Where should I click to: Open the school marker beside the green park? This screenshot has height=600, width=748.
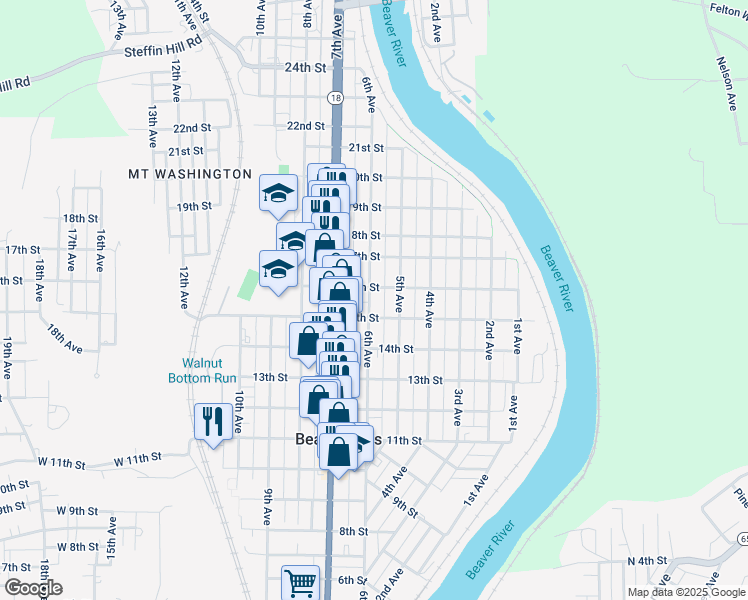click(278, 272)
